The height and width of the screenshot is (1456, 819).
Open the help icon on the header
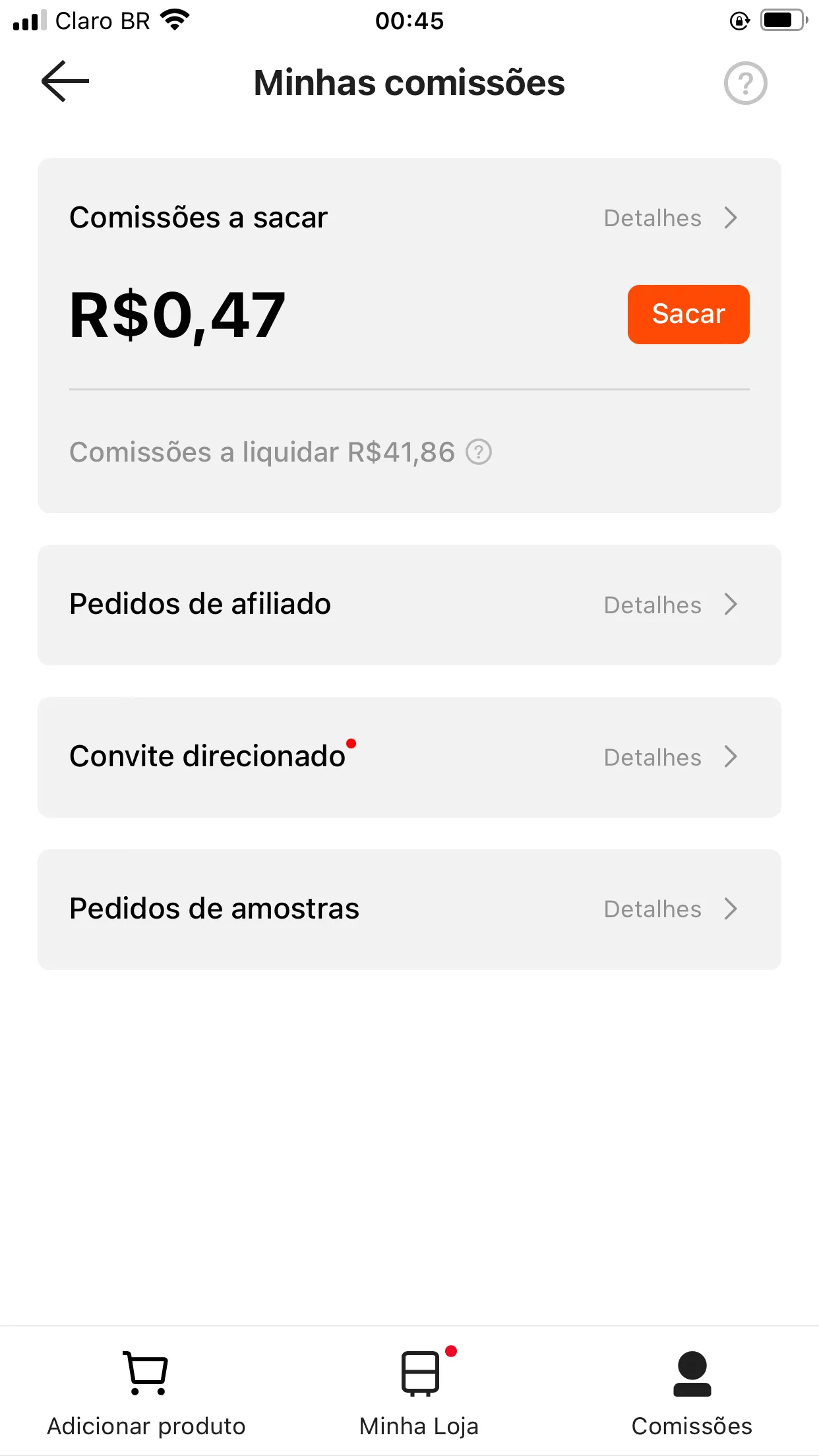(x=746, y=82)
